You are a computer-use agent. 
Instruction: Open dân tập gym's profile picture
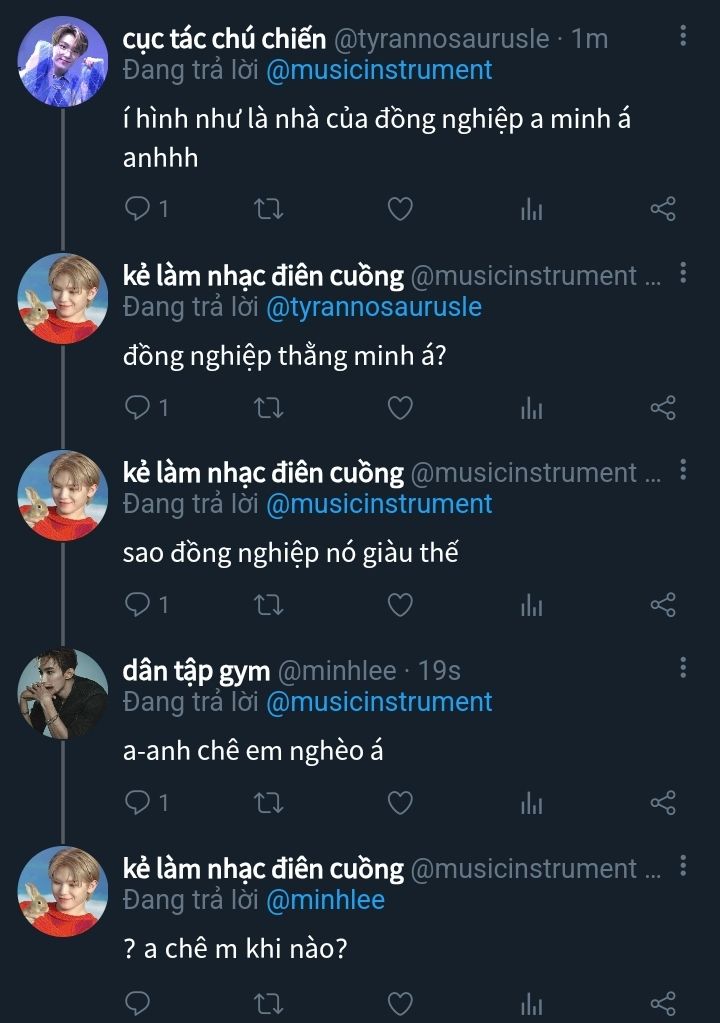click(x=63, y=693)
